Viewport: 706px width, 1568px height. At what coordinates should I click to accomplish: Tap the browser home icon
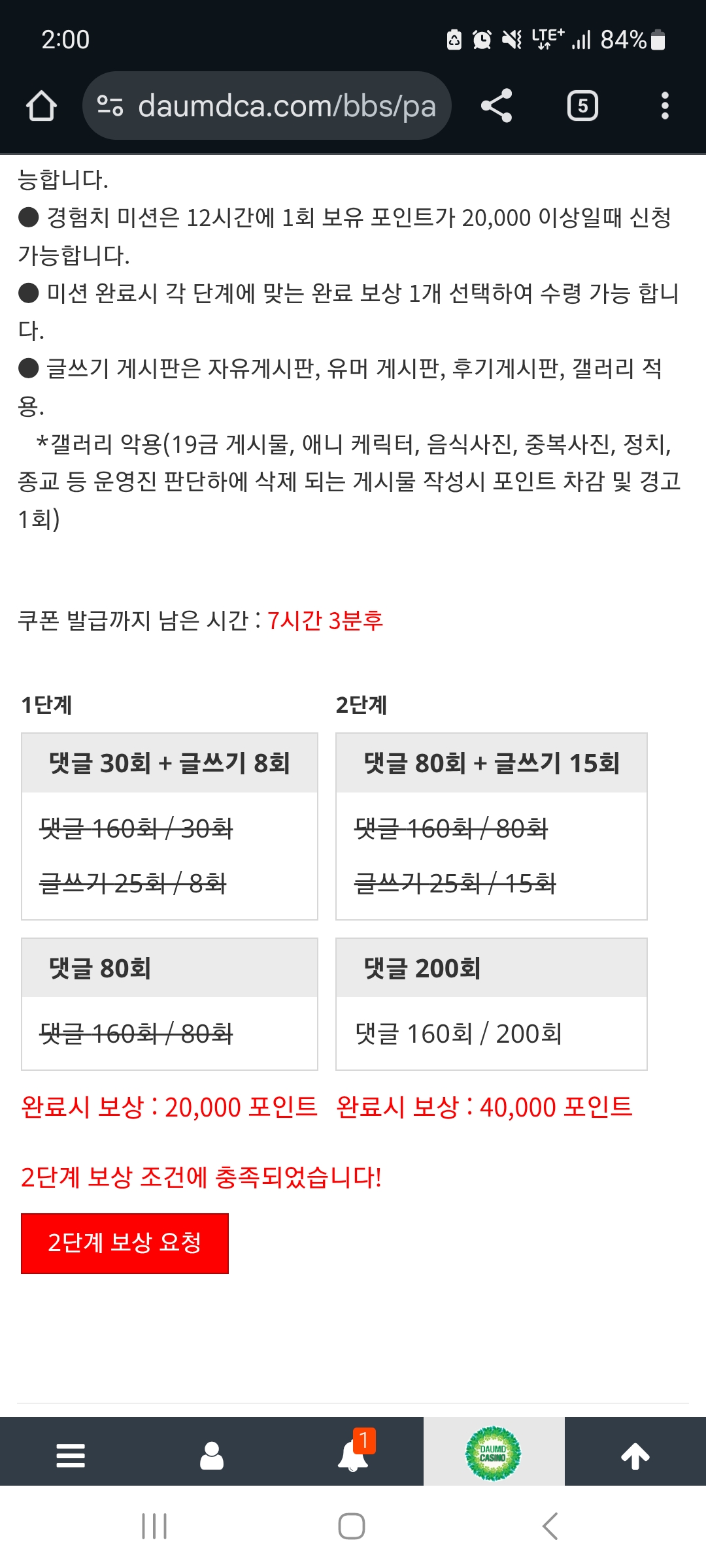(x=41, y=106)
